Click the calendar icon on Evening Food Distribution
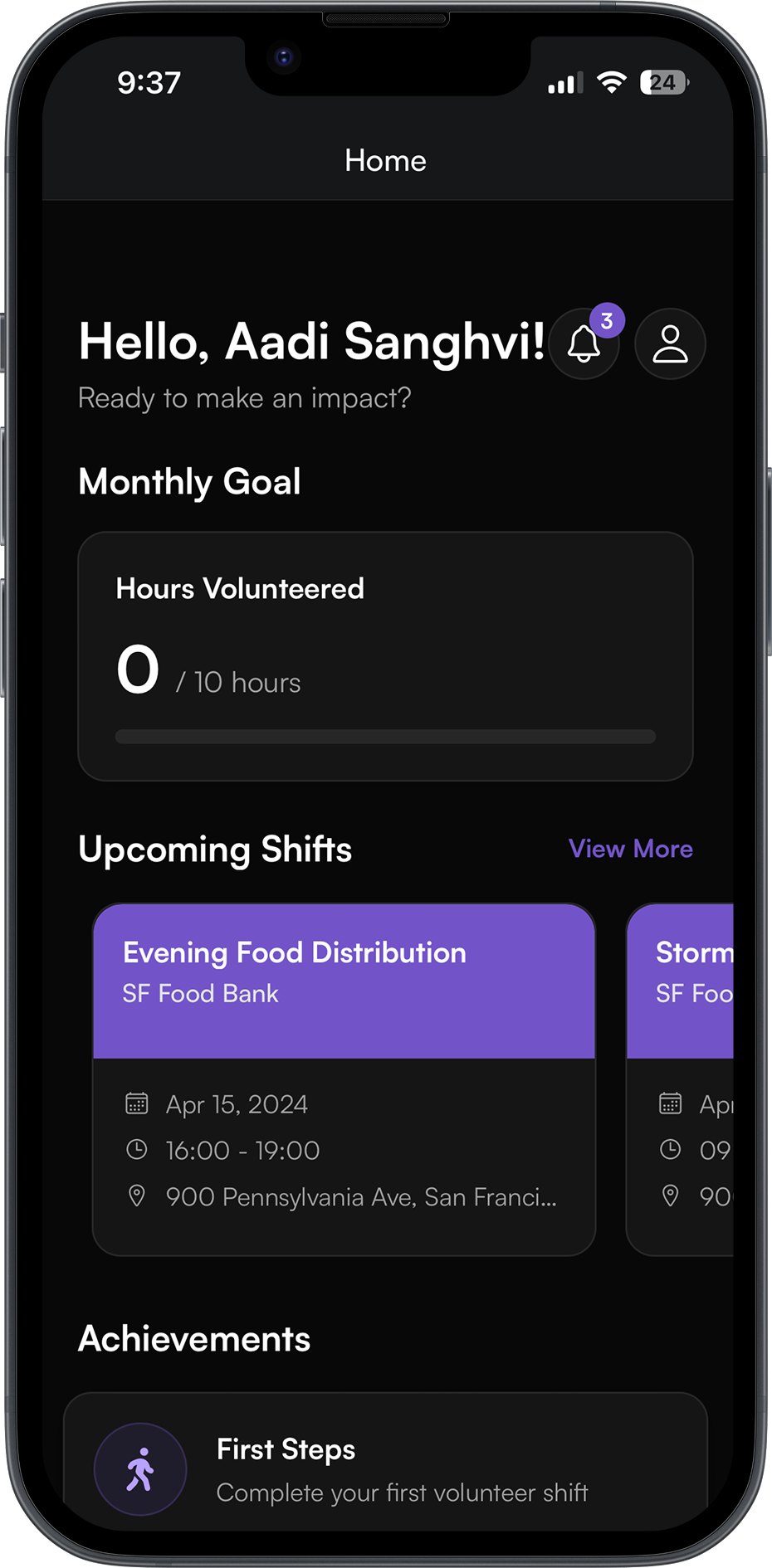Viewport: 772px width, 1568px height. 137,1103
